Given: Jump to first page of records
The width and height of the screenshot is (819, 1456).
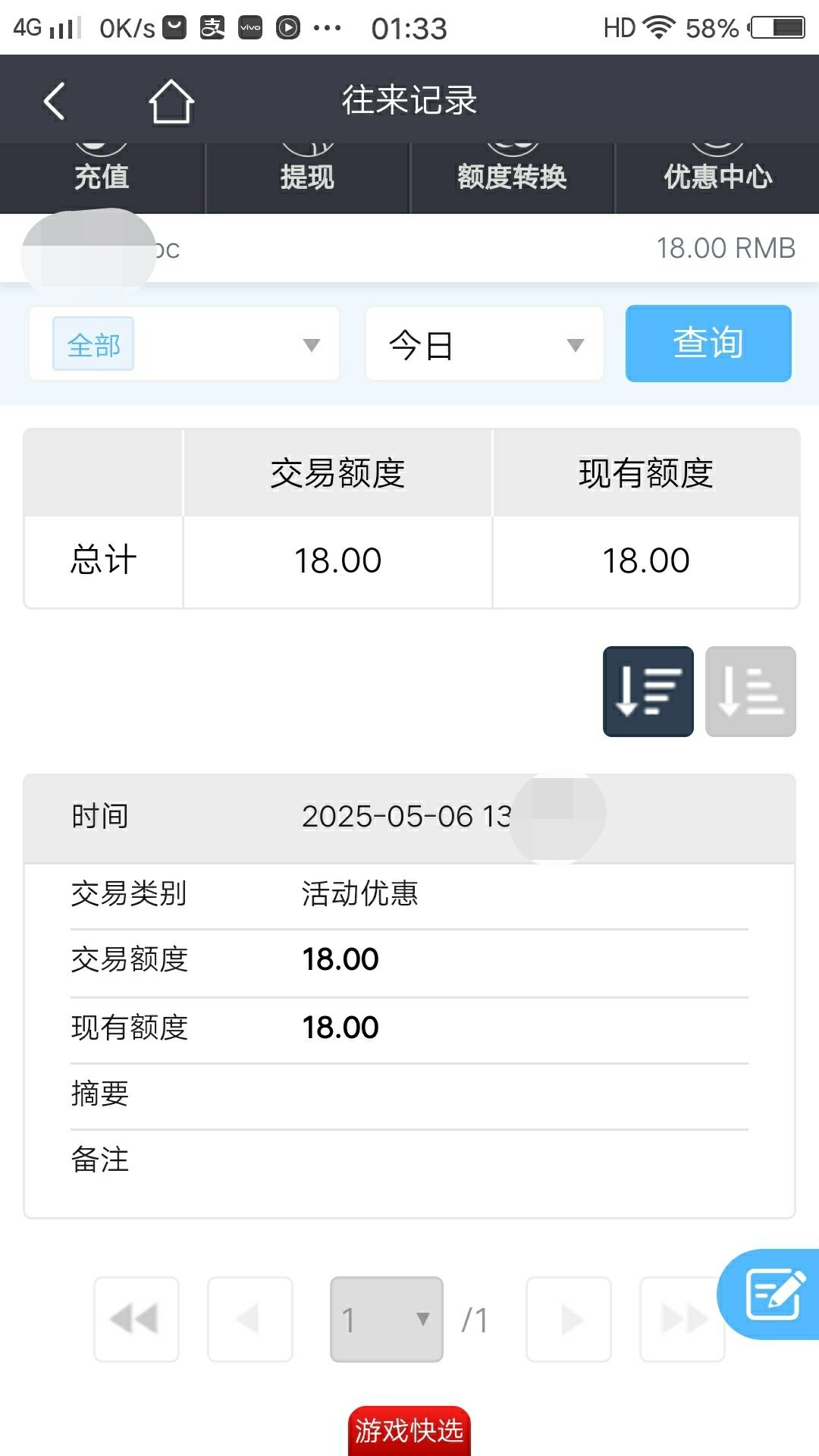Looking at the screenshot, I should tap(136, 1319).
